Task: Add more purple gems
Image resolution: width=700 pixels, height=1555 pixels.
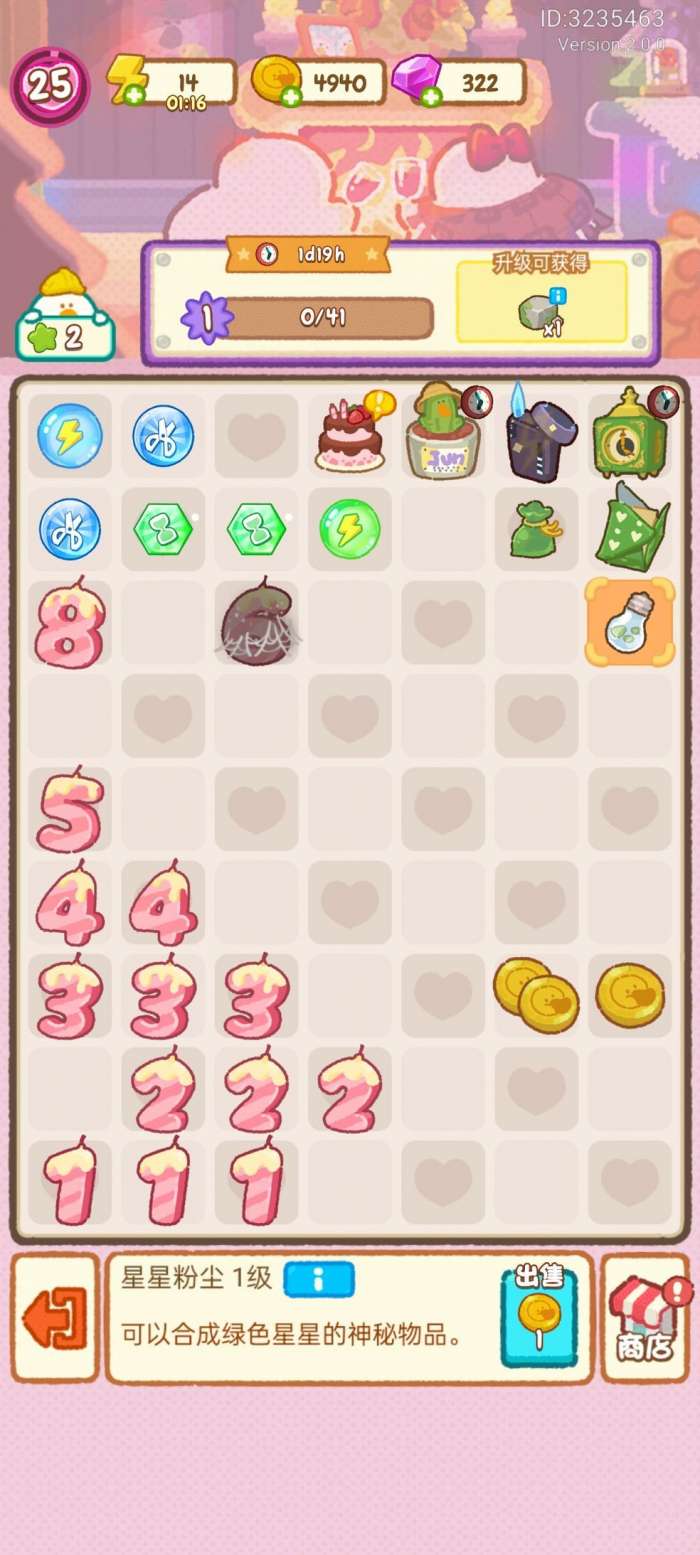Action: tap(430, 96)
